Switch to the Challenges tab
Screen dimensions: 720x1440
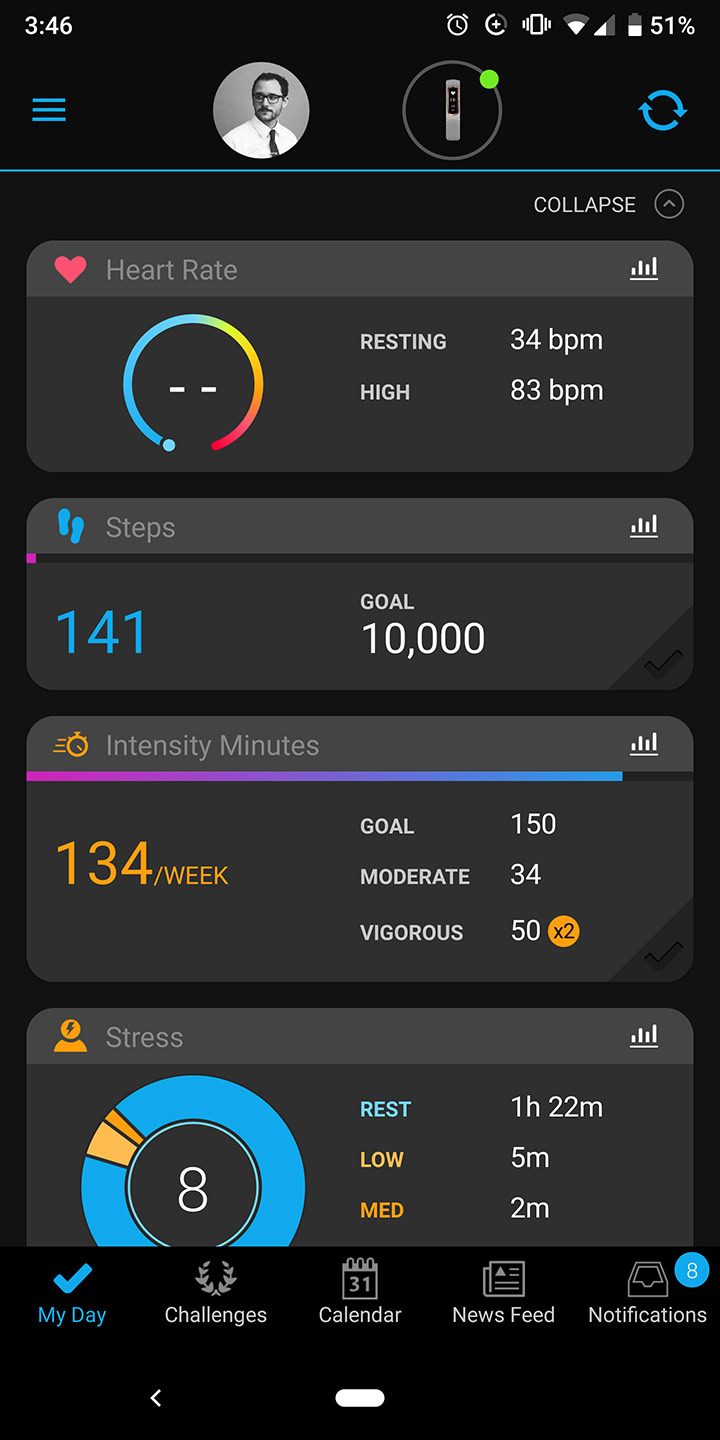215,1292
